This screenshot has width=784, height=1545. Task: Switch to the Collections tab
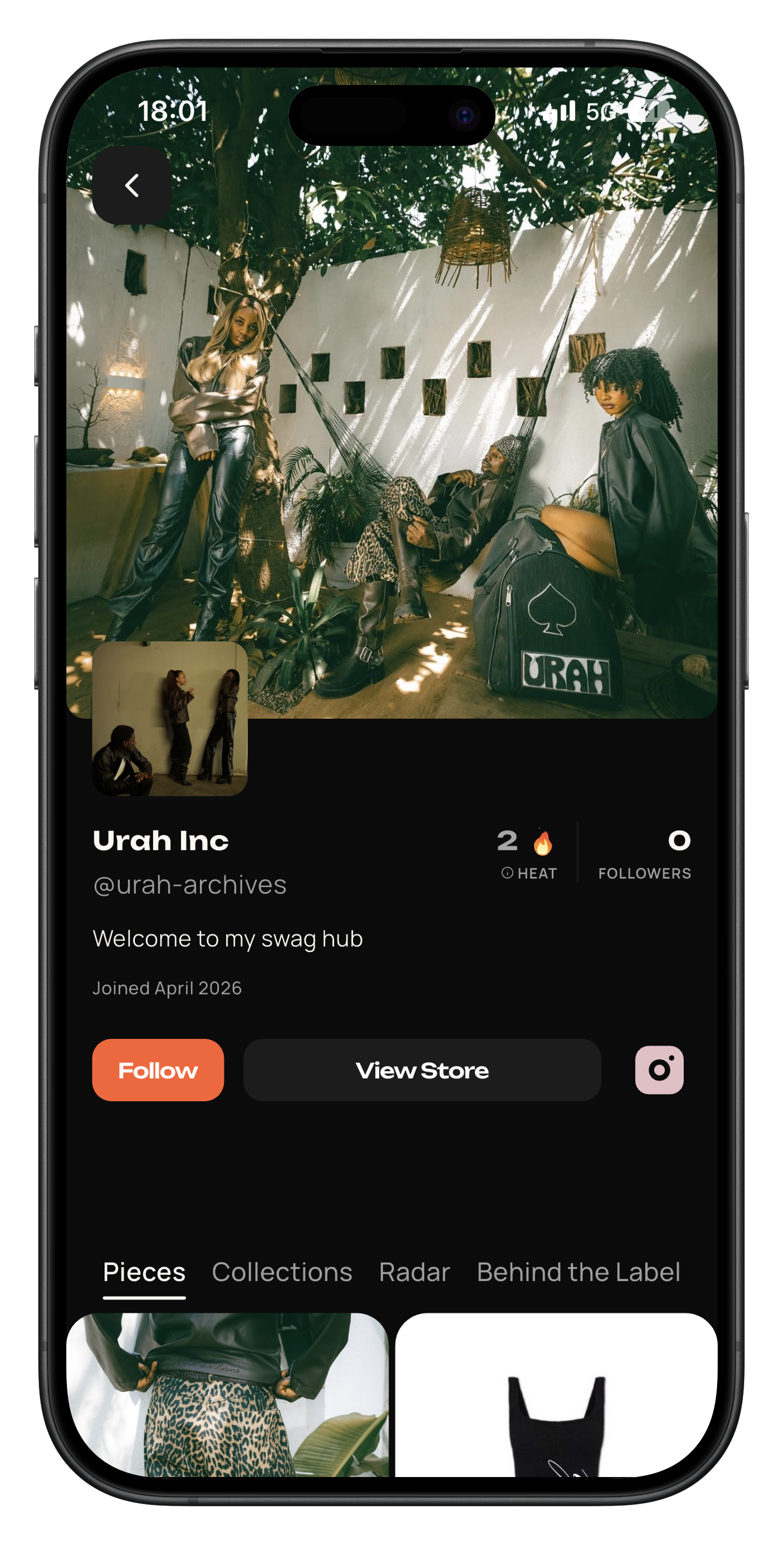(x=282, y=1272)
